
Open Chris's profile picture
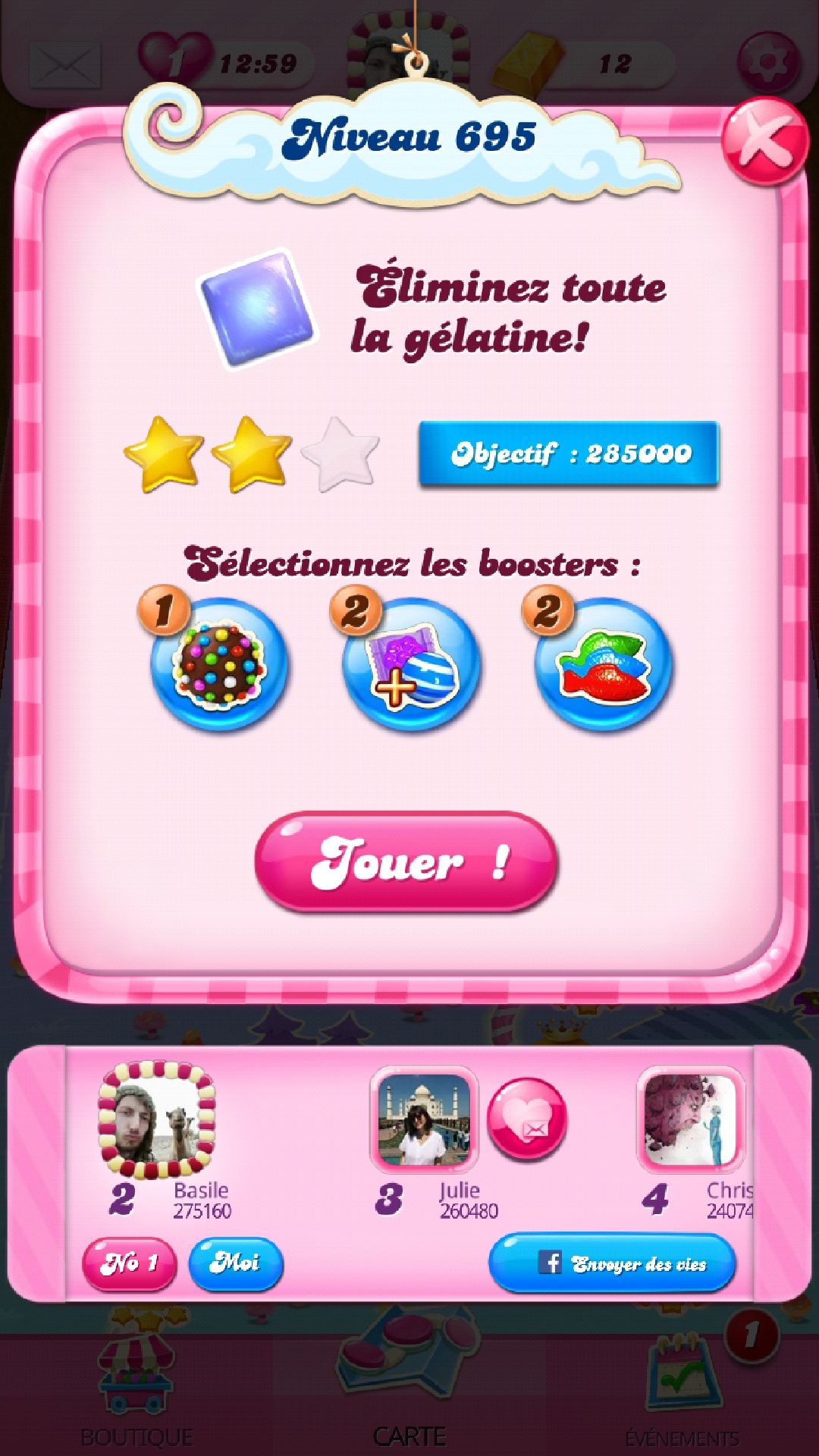(x=690, y=1119)
